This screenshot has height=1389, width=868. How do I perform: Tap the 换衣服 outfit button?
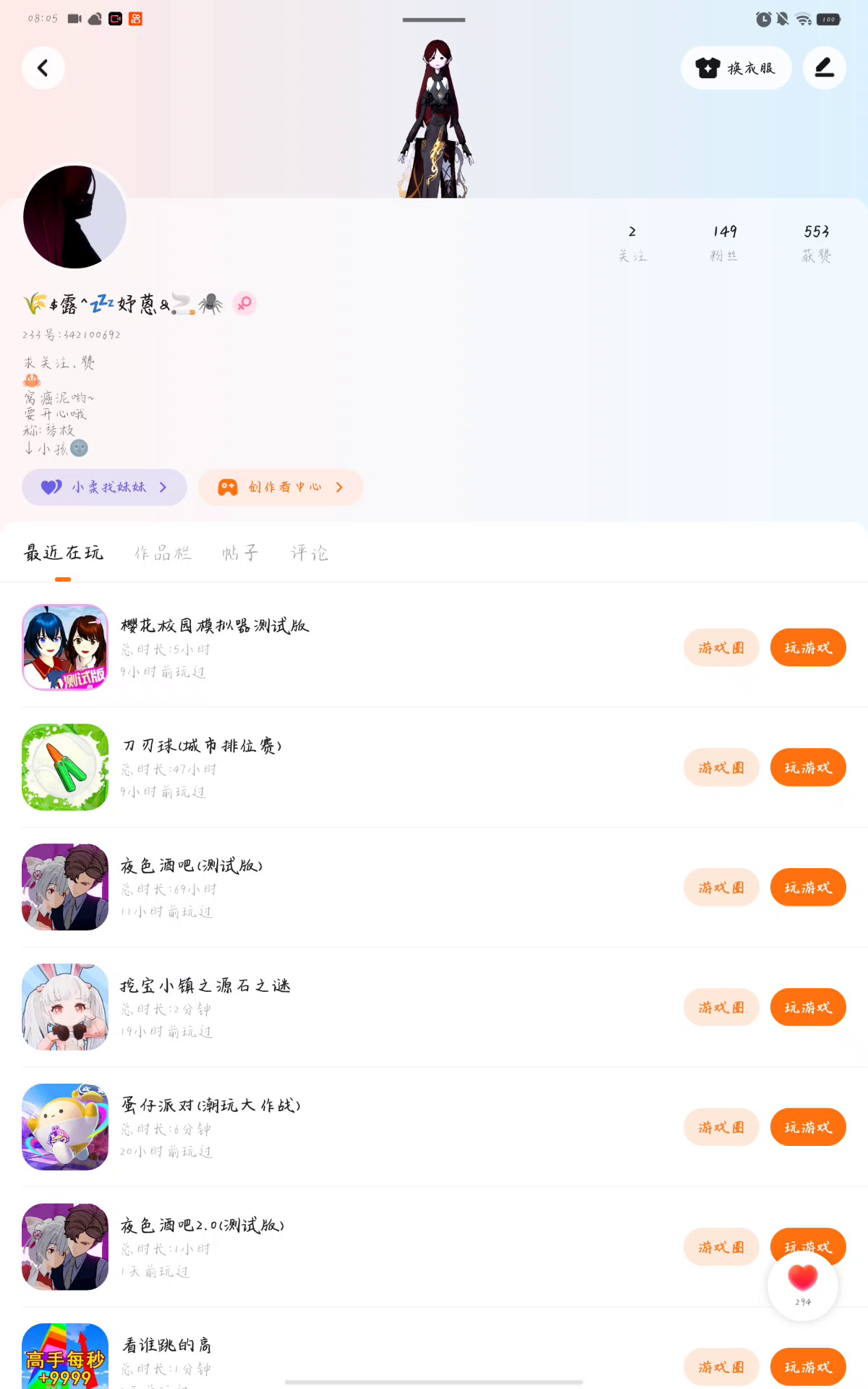(736, 68)
